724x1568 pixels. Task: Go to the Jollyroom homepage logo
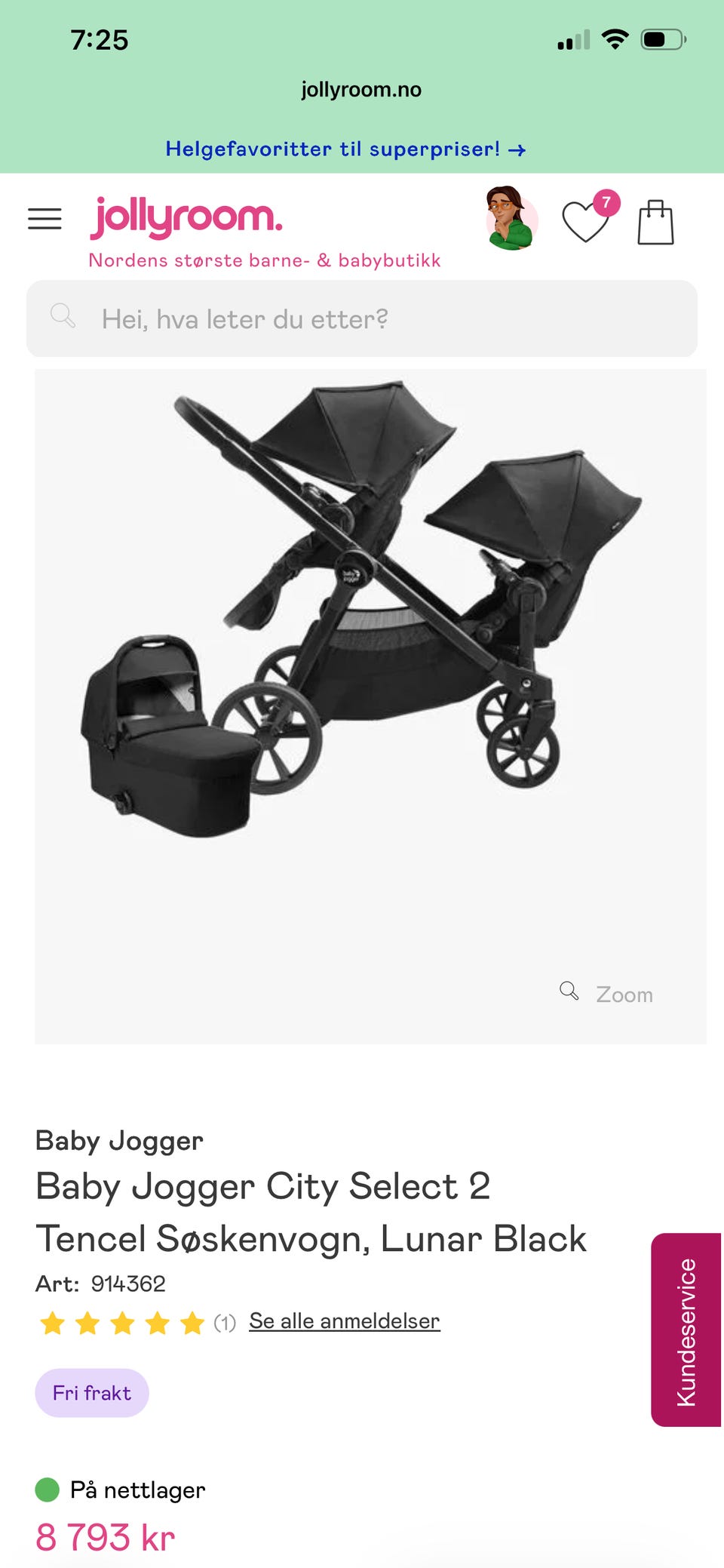coord(186,217)
